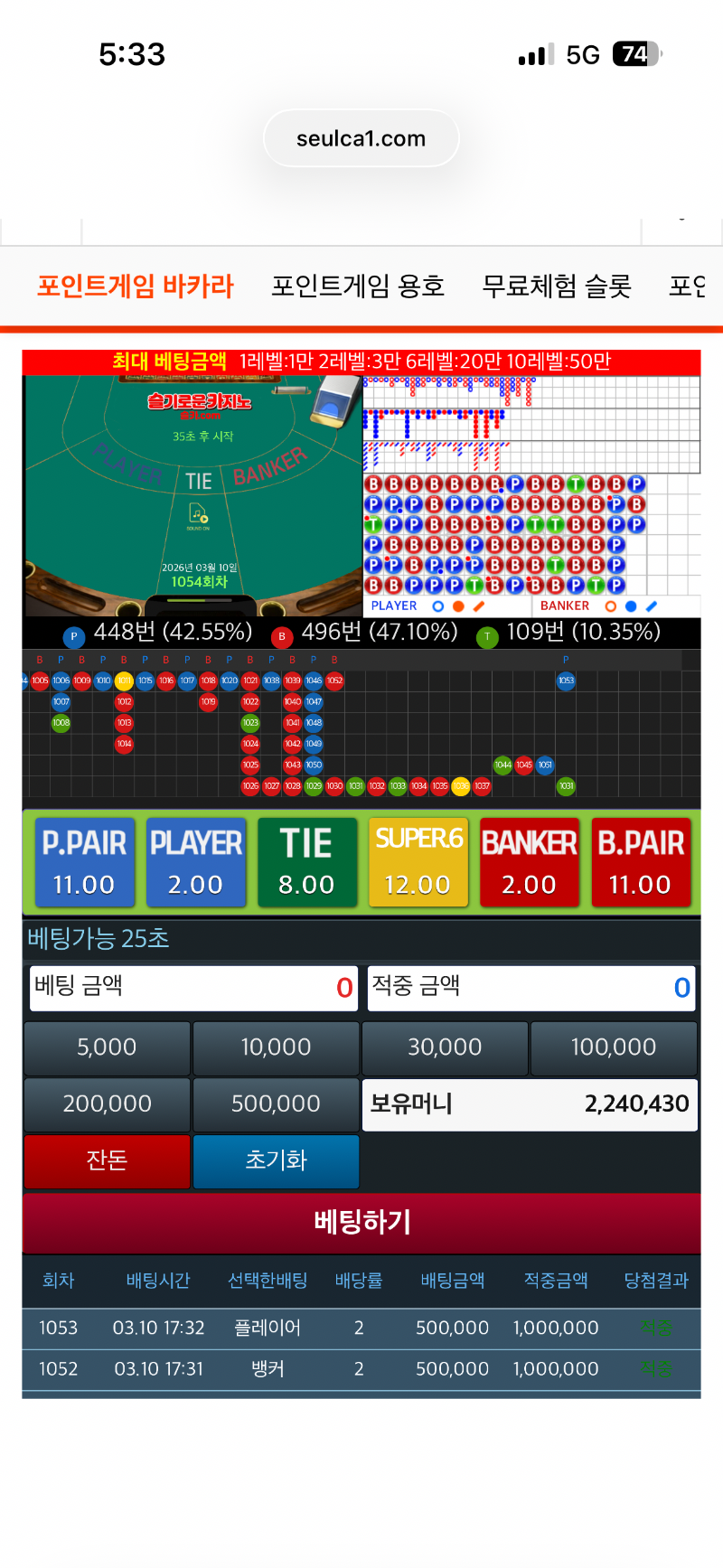Switch to the 포인트게임 용호 tab
This screenshot has width=723, height=1568.
click(x=358, y=286)
